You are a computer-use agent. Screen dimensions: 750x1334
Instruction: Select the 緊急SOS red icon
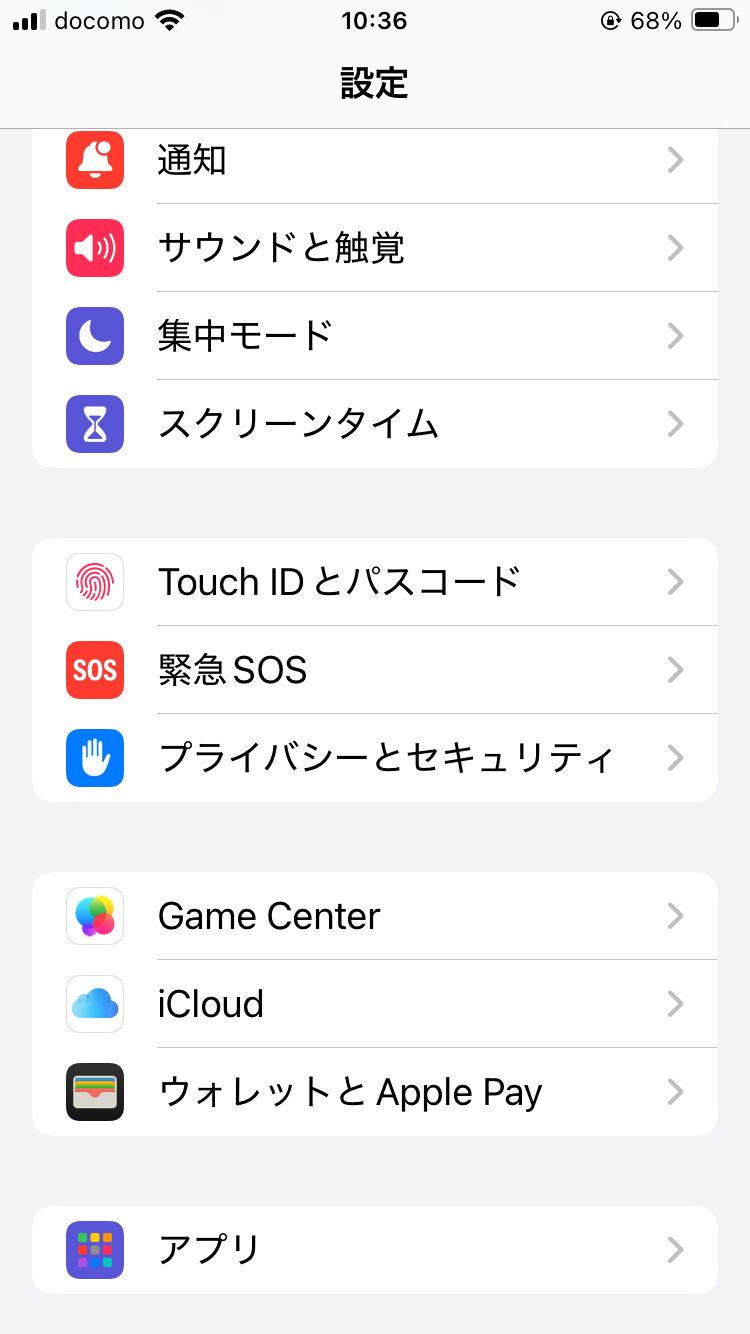click(x=95, y=670)
